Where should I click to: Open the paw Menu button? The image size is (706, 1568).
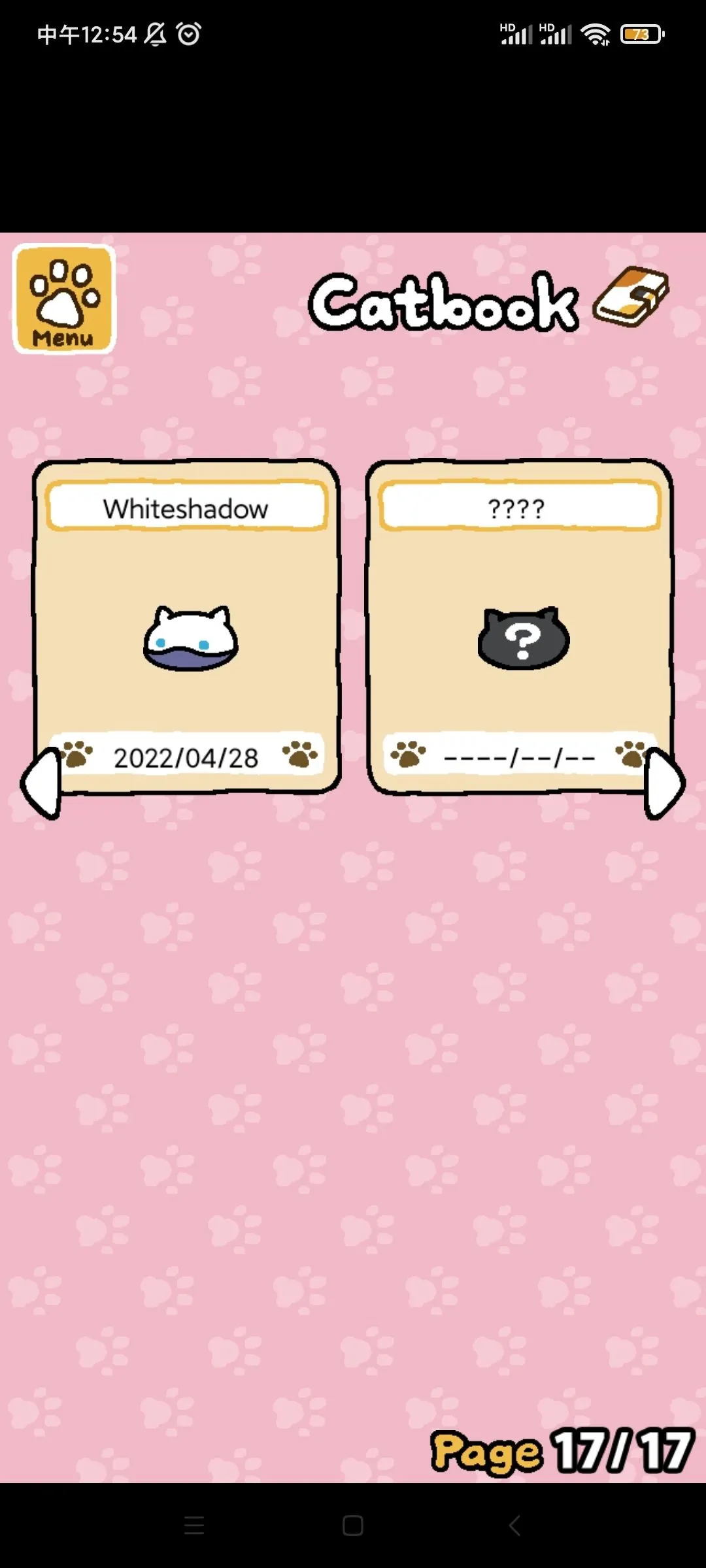pos(64,299)
